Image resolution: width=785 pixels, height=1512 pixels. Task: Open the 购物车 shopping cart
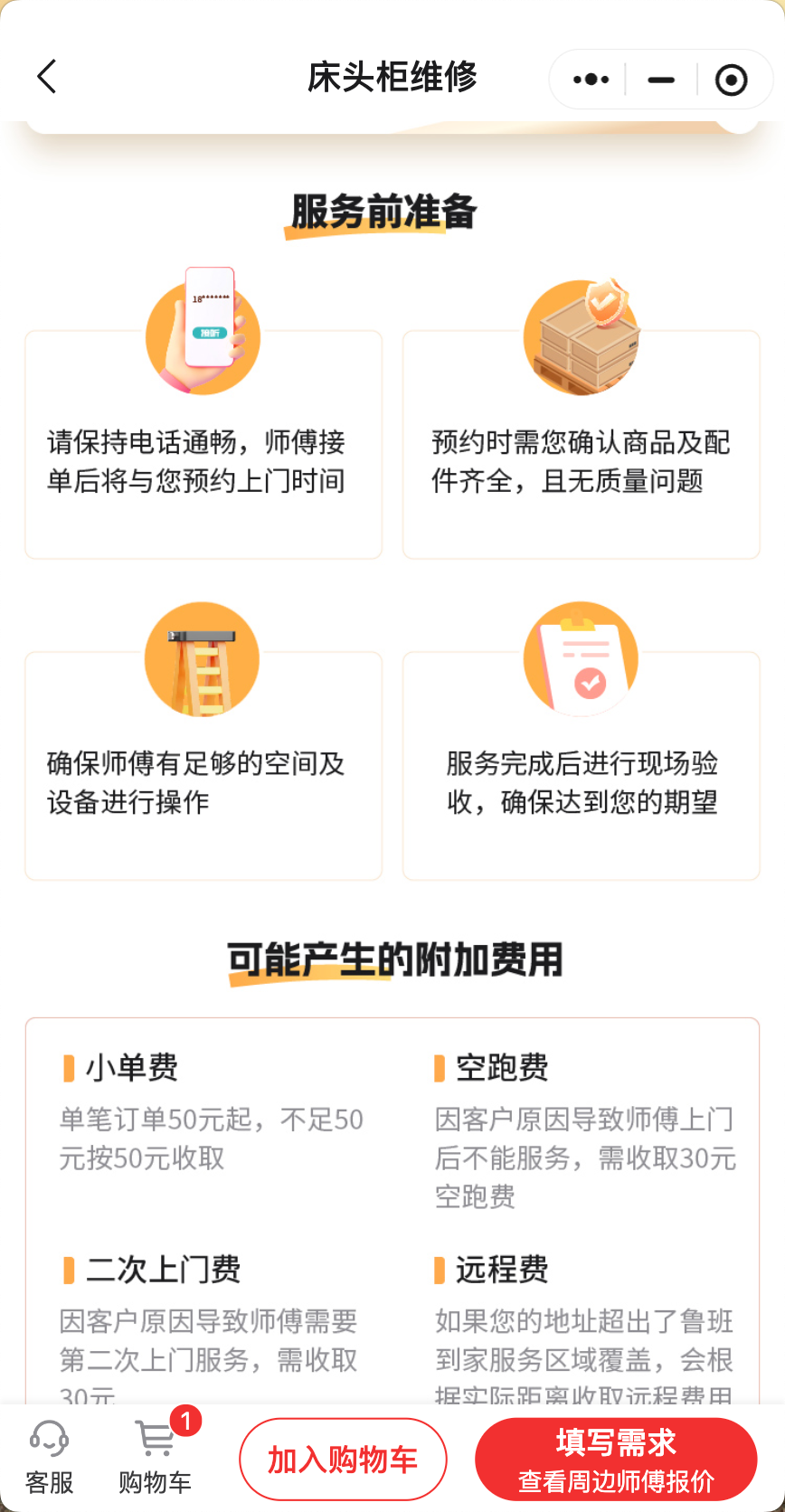156,1457
